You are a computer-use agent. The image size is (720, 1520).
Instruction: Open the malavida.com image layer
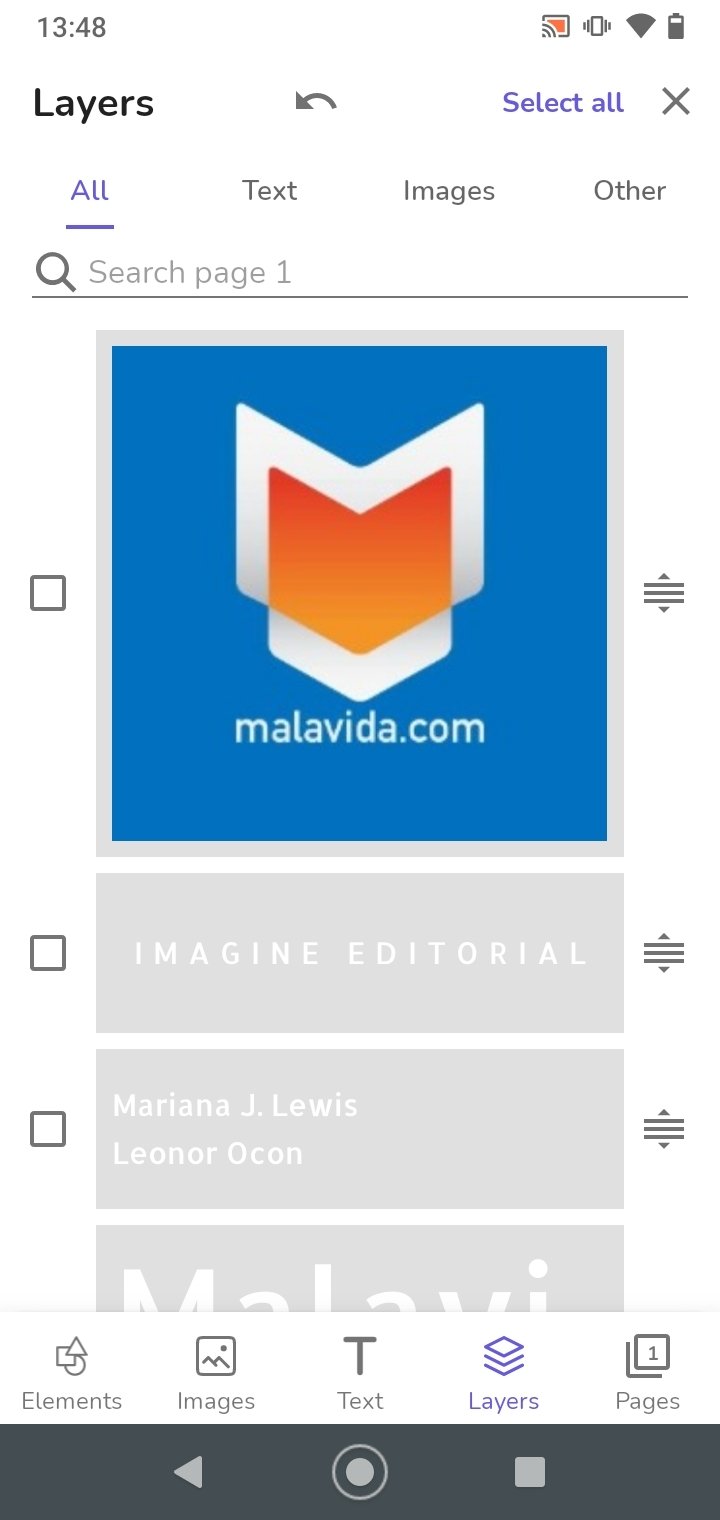(360, 593)
